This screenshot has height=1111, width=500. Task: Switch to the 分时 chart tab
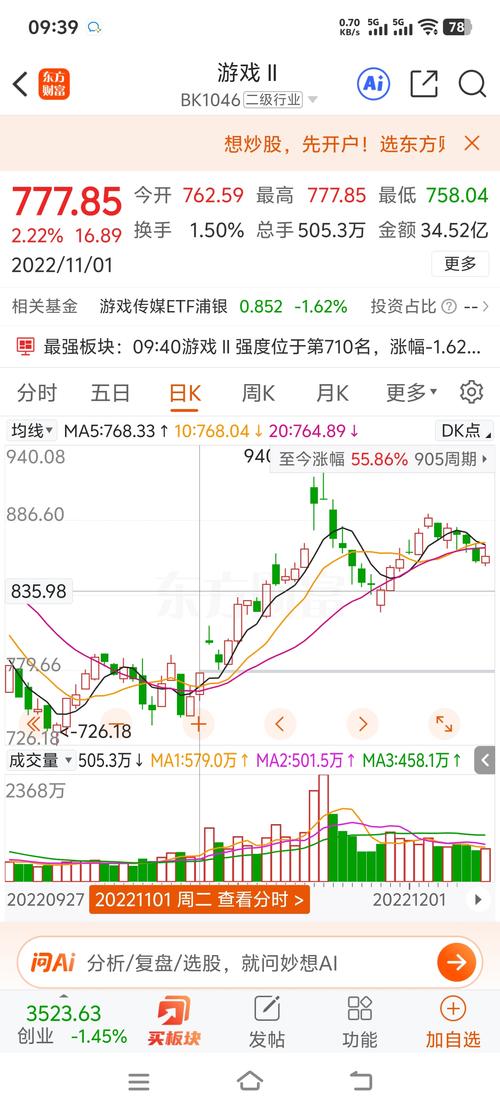click(37, 393)
